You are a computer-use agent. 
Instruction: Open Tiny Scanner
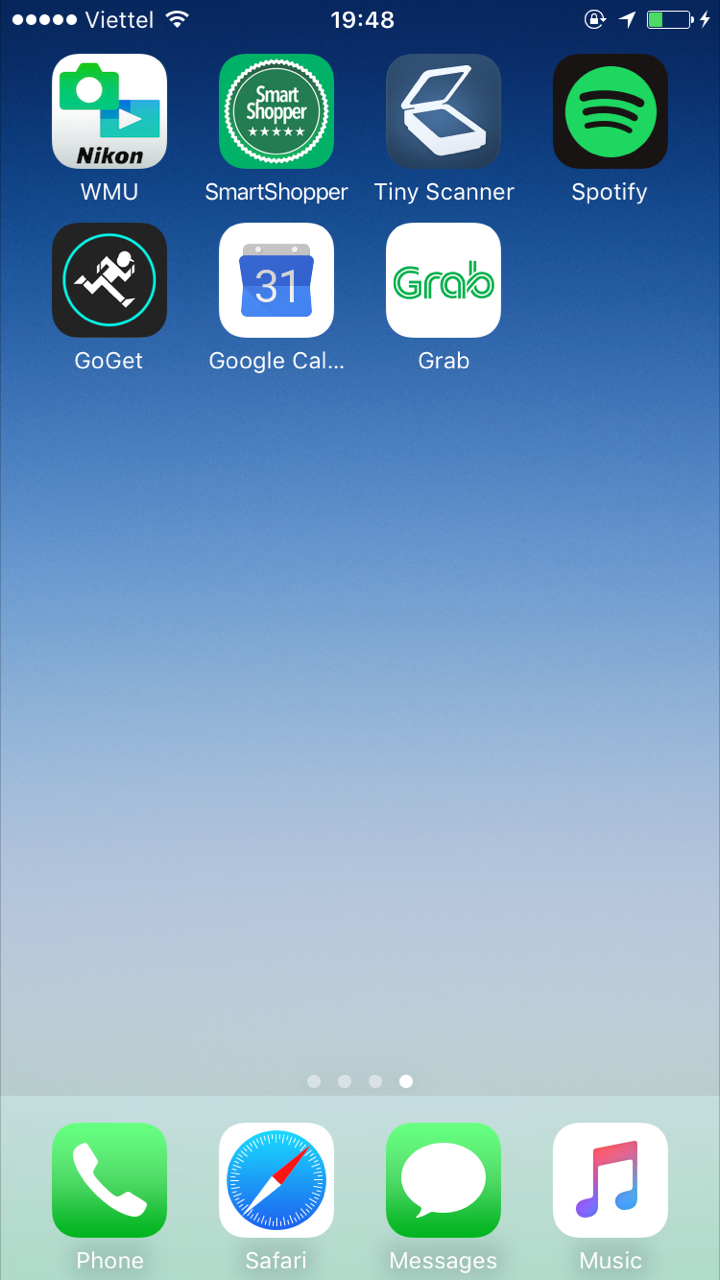pos(443,111)
